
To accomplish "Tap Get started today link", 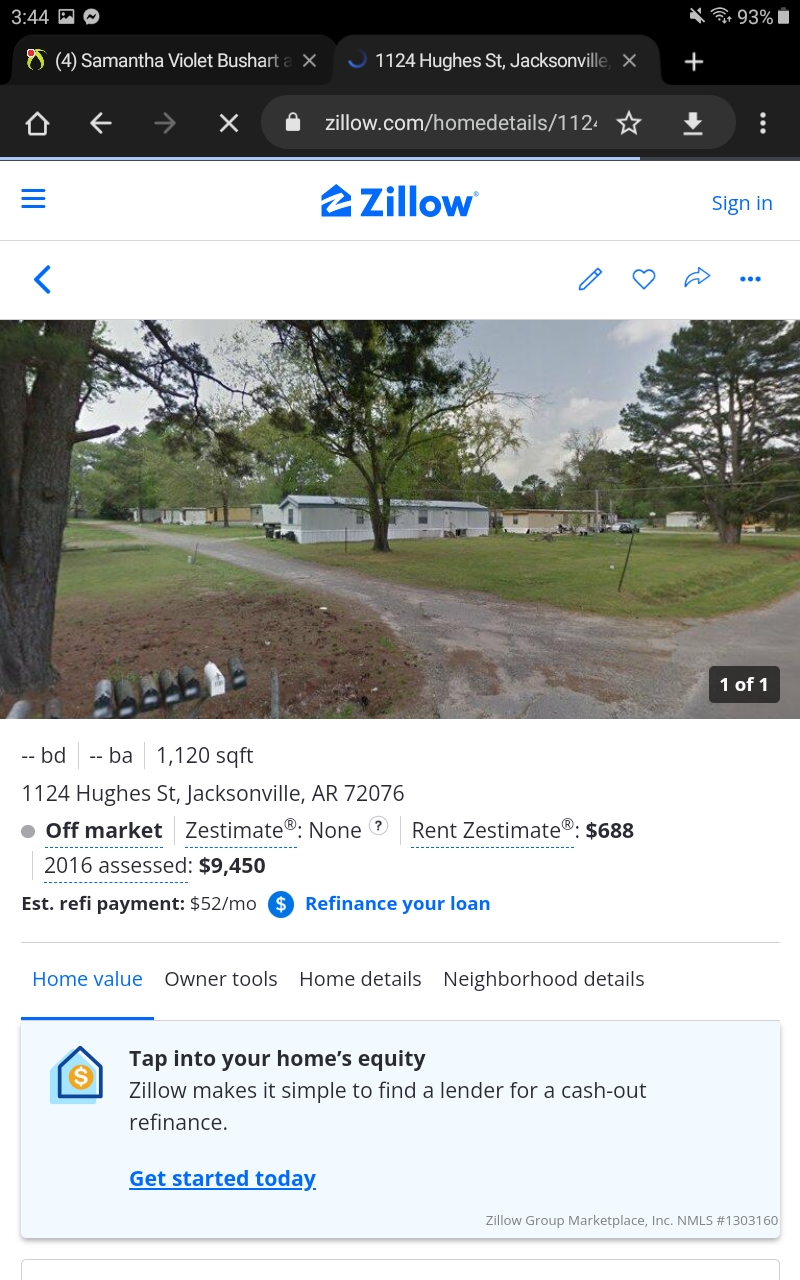I will pyautogui.click(x=222, y=1179).
